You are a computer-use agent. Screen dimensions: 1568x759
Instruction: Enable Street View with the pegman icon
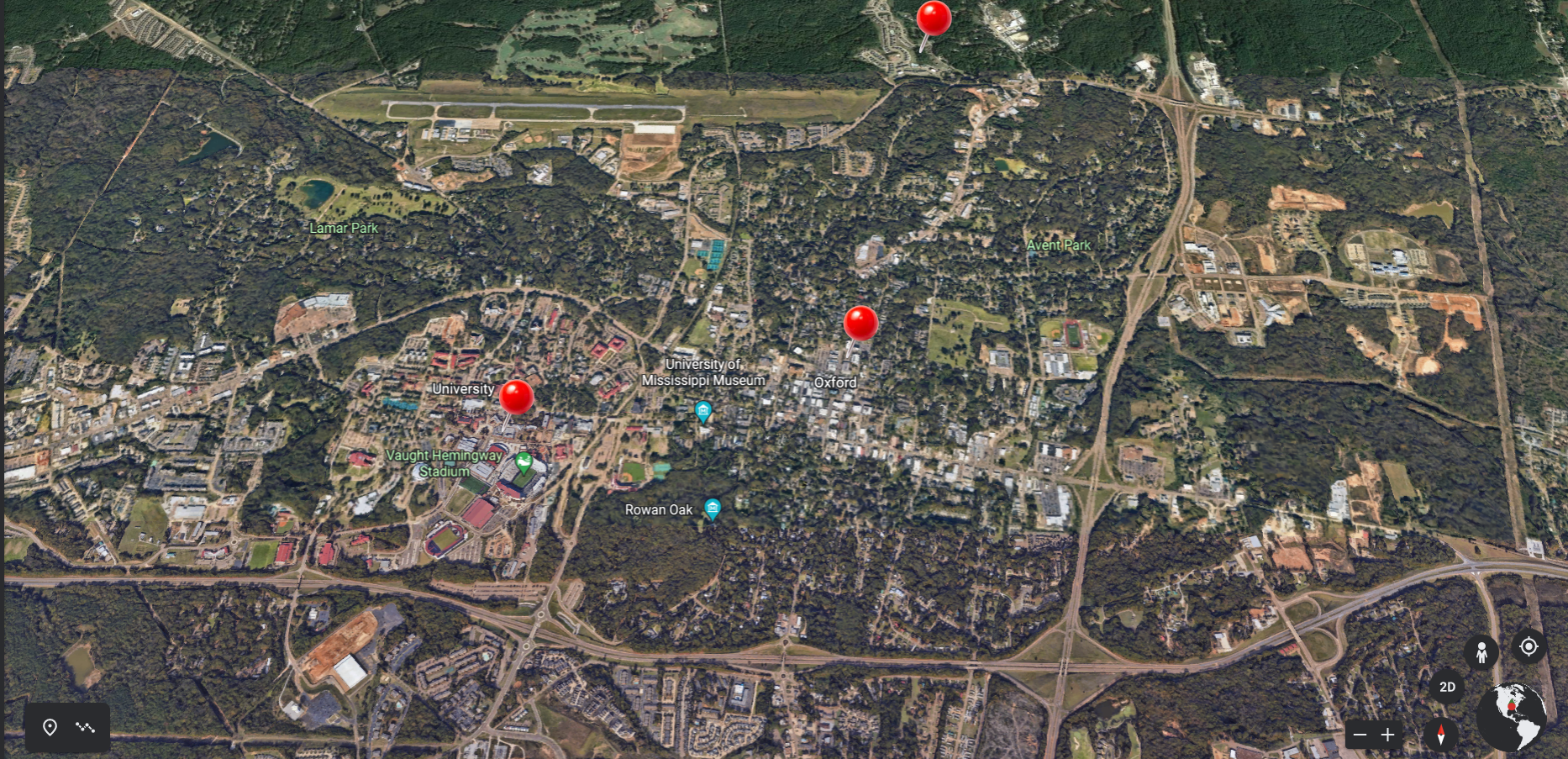click(x=1481, y=652)
